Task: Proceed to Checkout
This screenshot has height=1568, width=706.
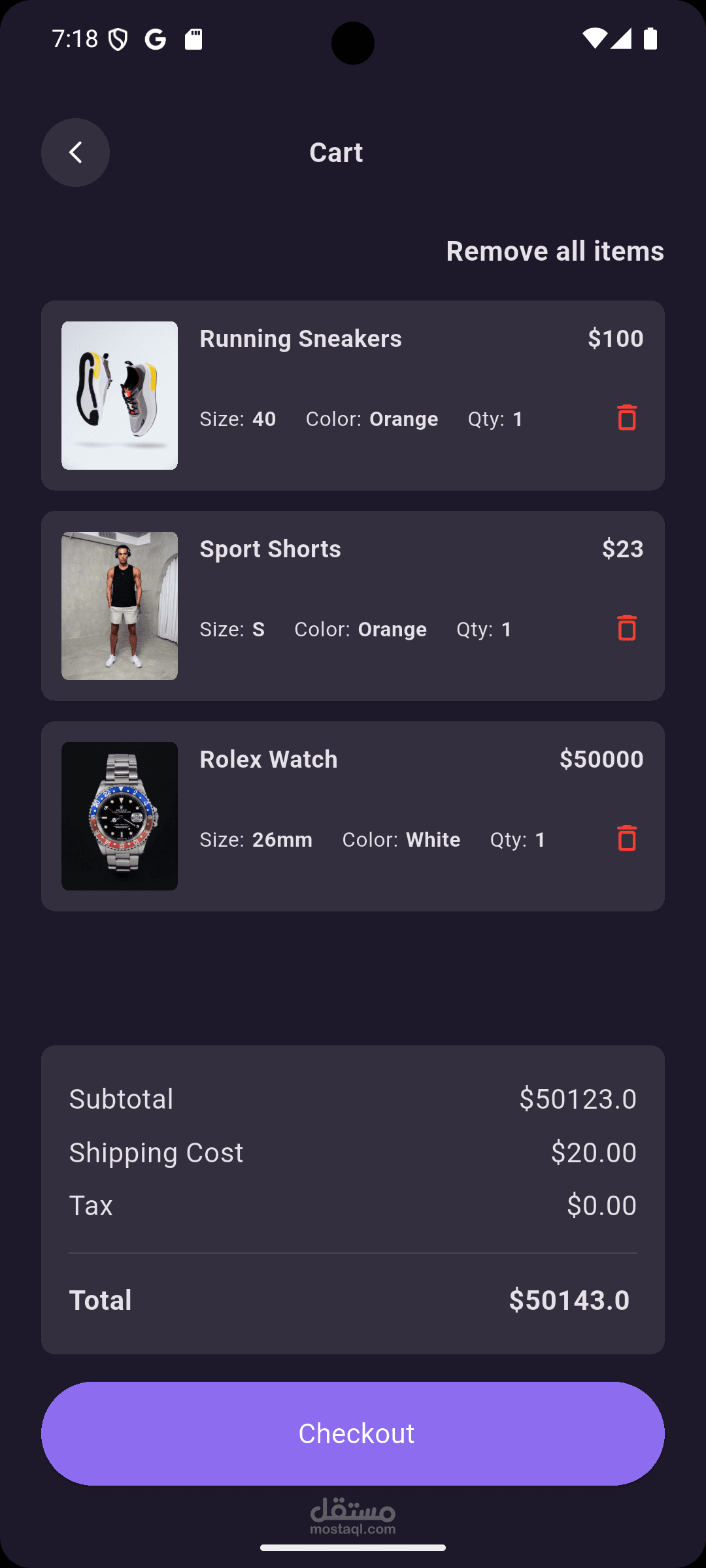Action: pyautogui.click(x=353, y=1433)
